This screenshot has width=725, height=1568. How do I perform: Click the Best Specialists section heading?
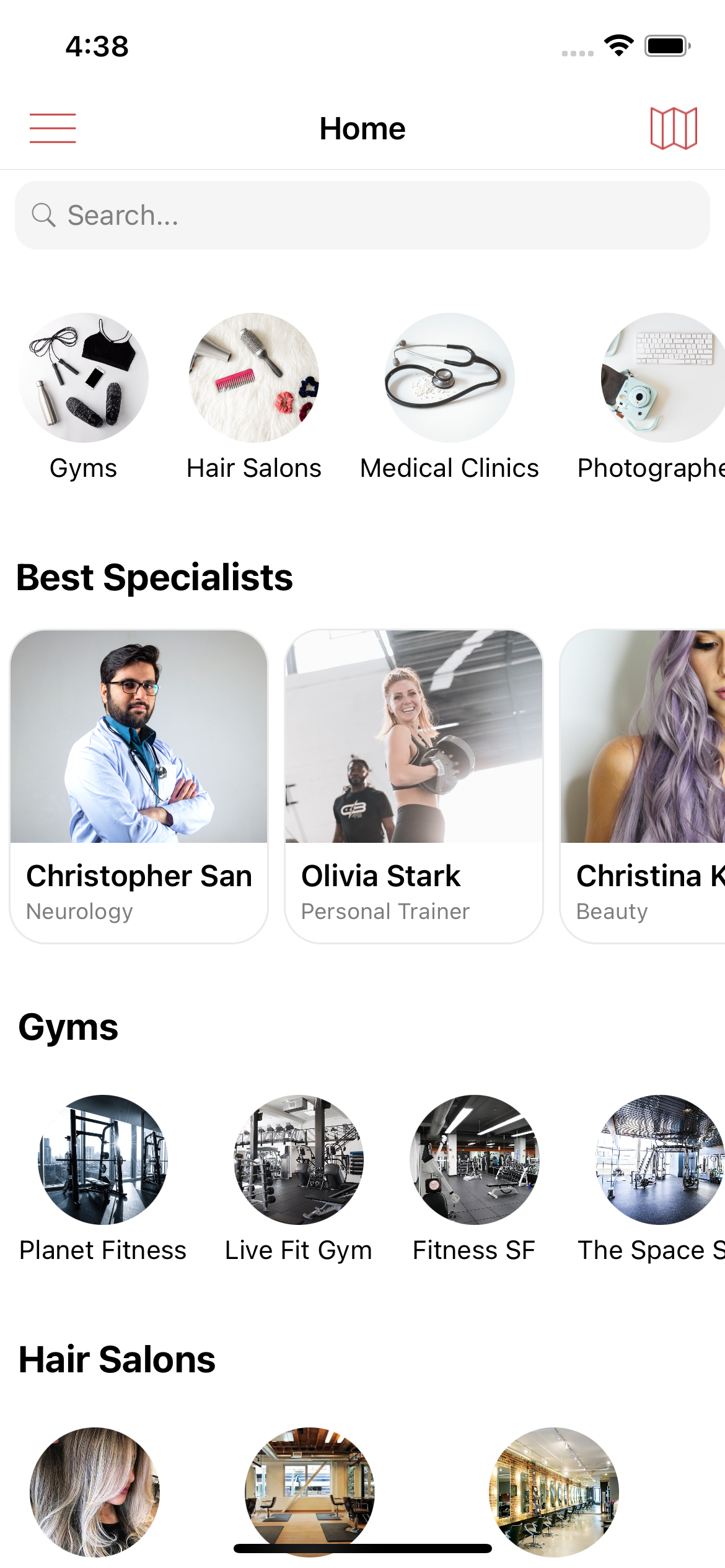click(x=155, y=577)
